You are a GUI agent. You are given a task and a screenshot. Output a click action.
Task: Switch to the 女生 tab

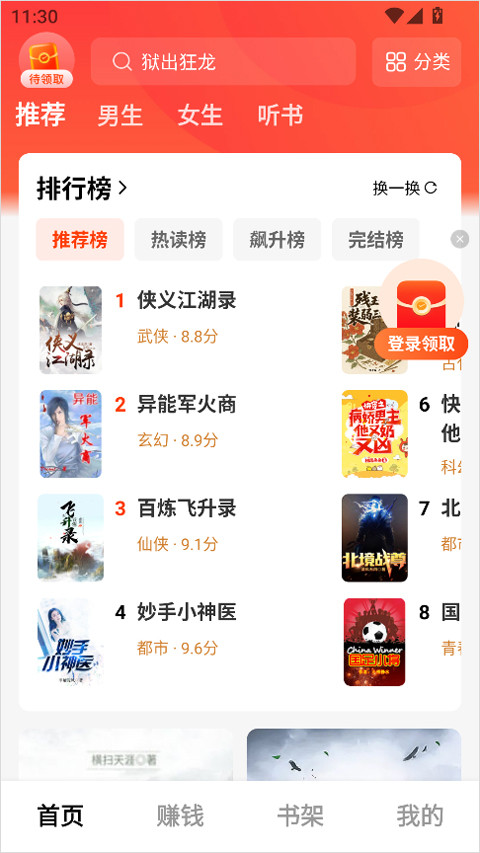tap(200, 116)
